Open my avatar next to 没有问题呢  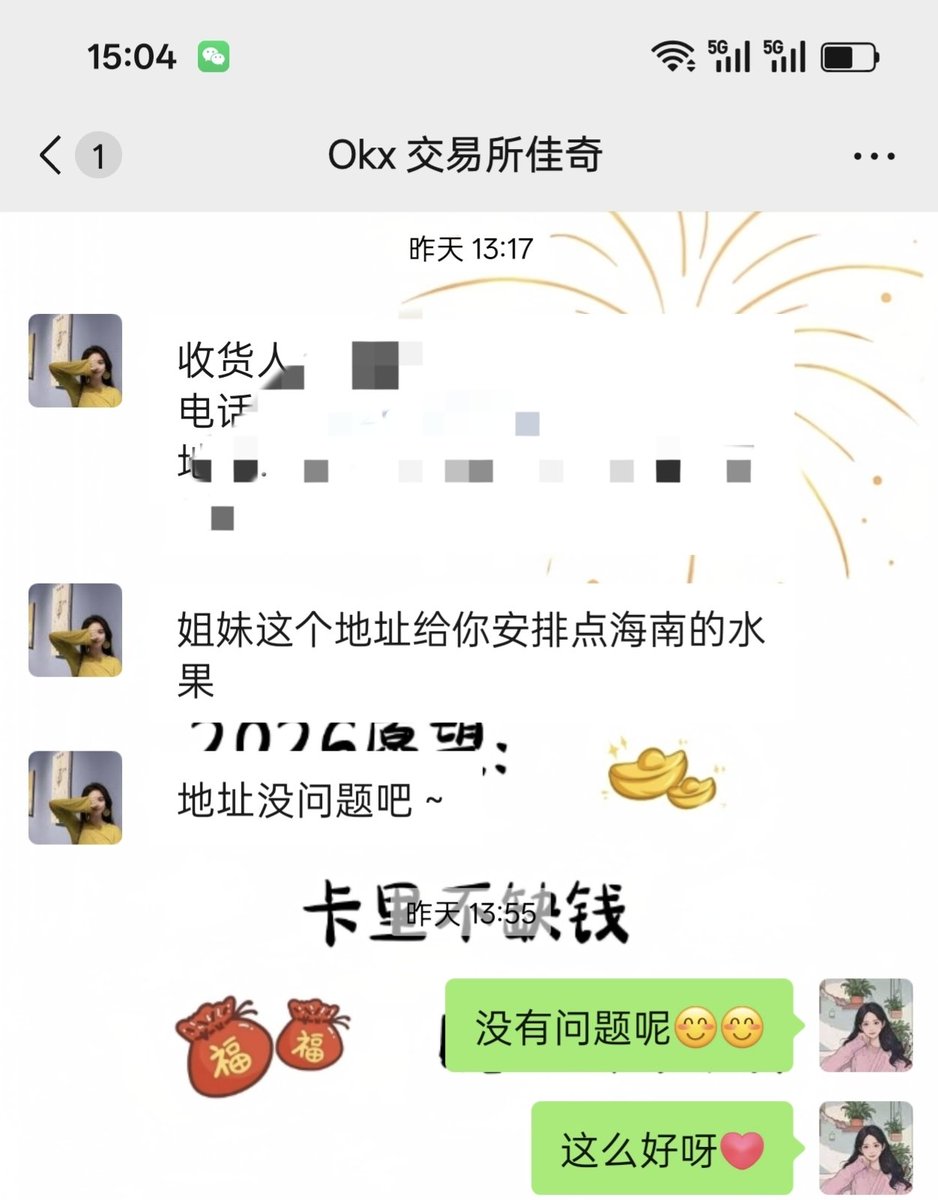pyautogui.click(x=865, y=1025)
